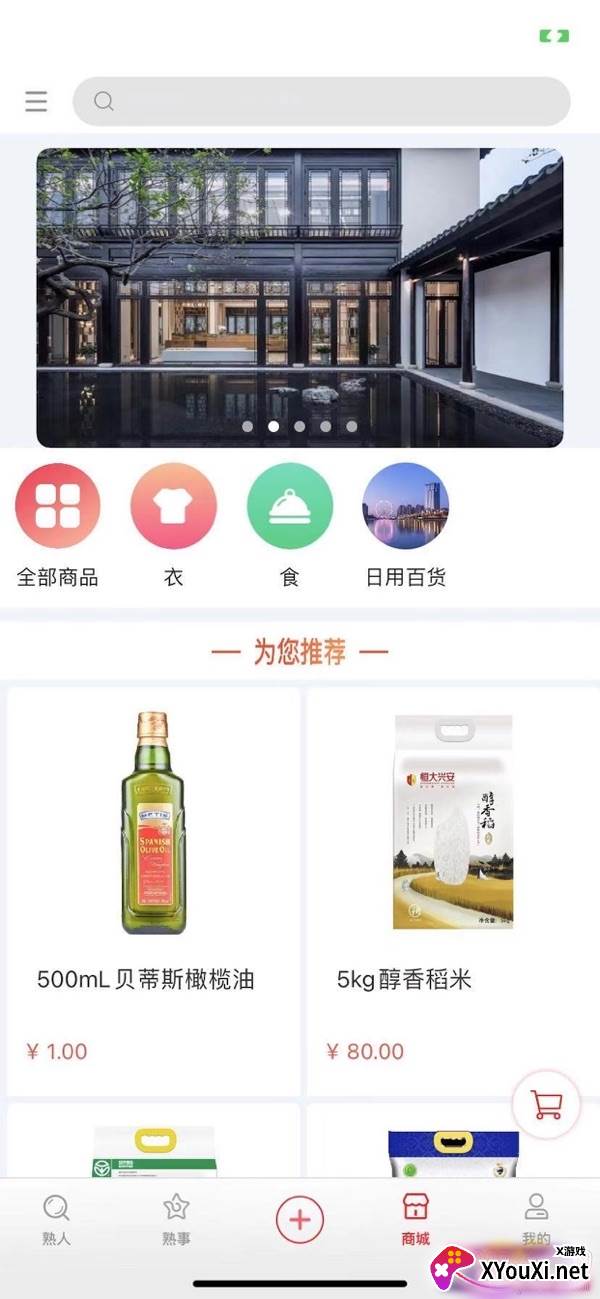
Task: Browse the 衣 clothing category
Action: pos(173,506)
